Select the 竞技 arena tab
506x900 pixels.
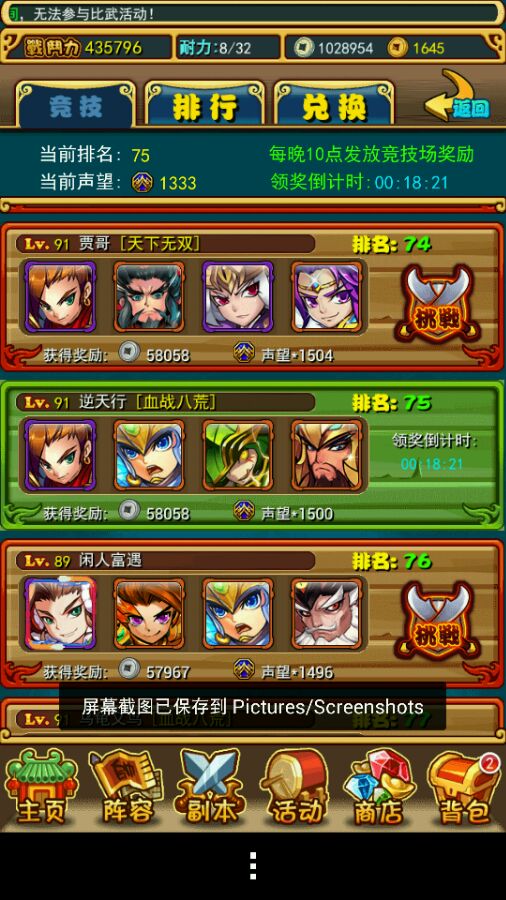tap(76, 104)
